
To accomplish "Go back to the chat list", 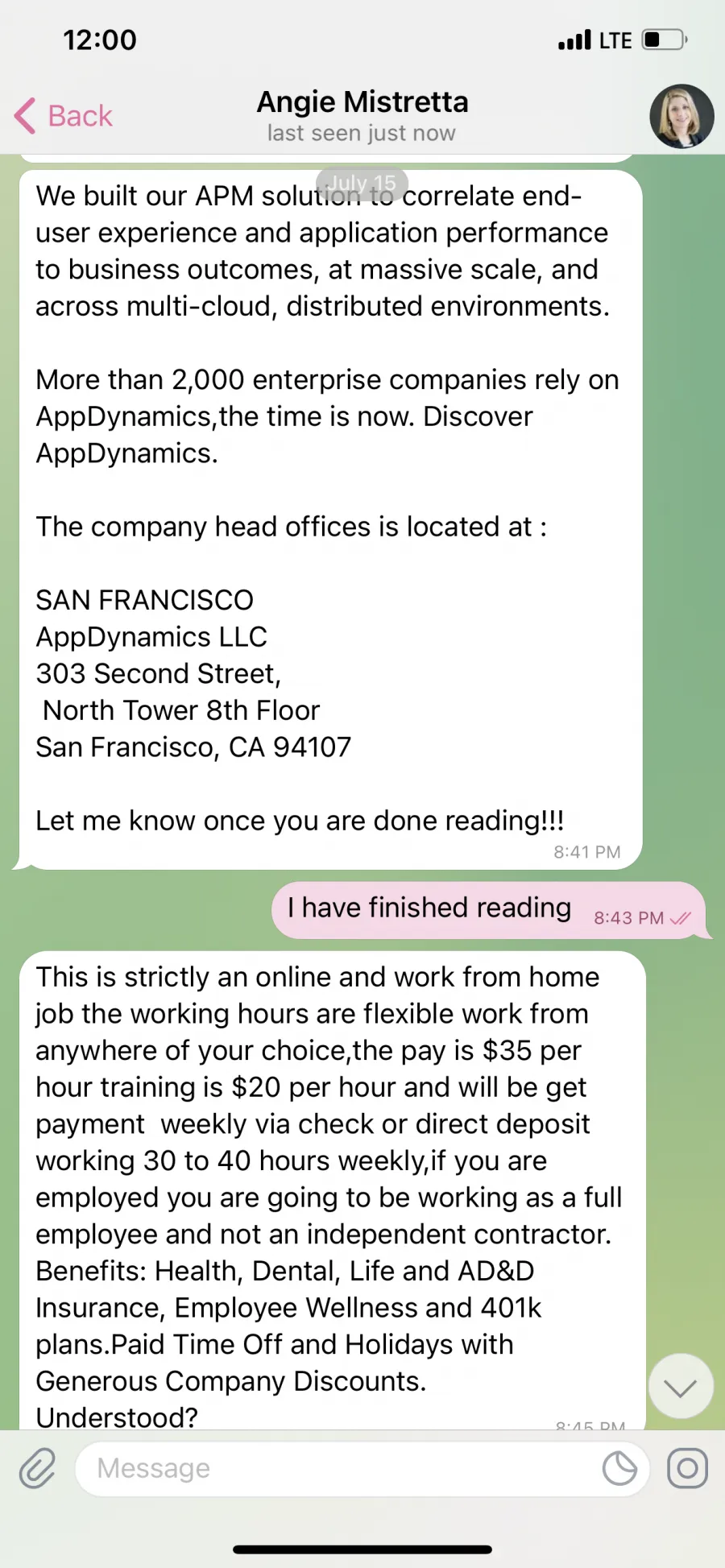I will (x=64, y=116).
